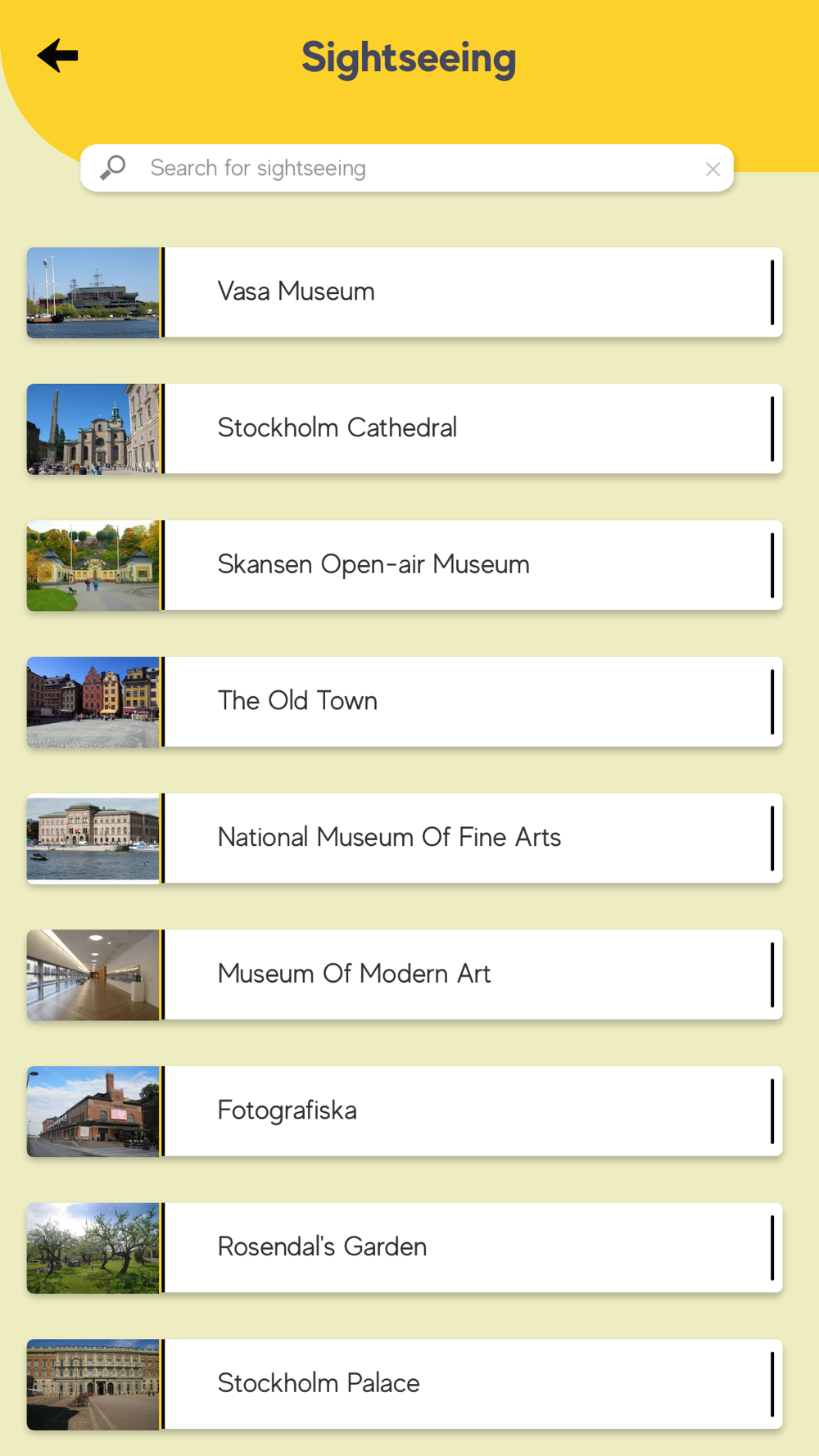Tap the sightseeing search field
Screen dimensions: 819x1456
[x=407, y=168]
